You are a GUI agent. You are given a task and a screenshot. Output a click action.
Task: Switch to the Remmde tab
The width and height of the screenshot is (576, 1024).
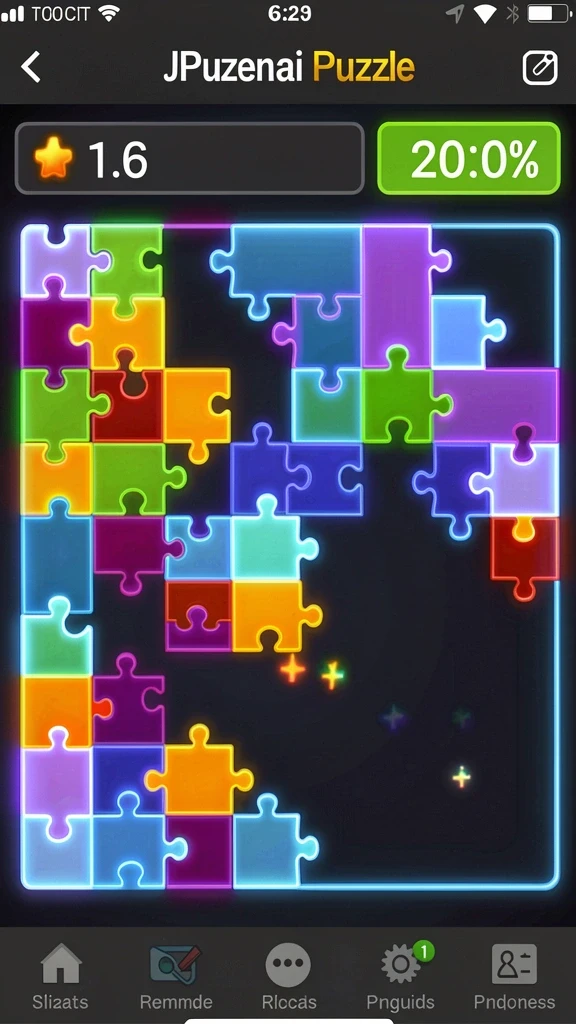[x=176, y=978]
